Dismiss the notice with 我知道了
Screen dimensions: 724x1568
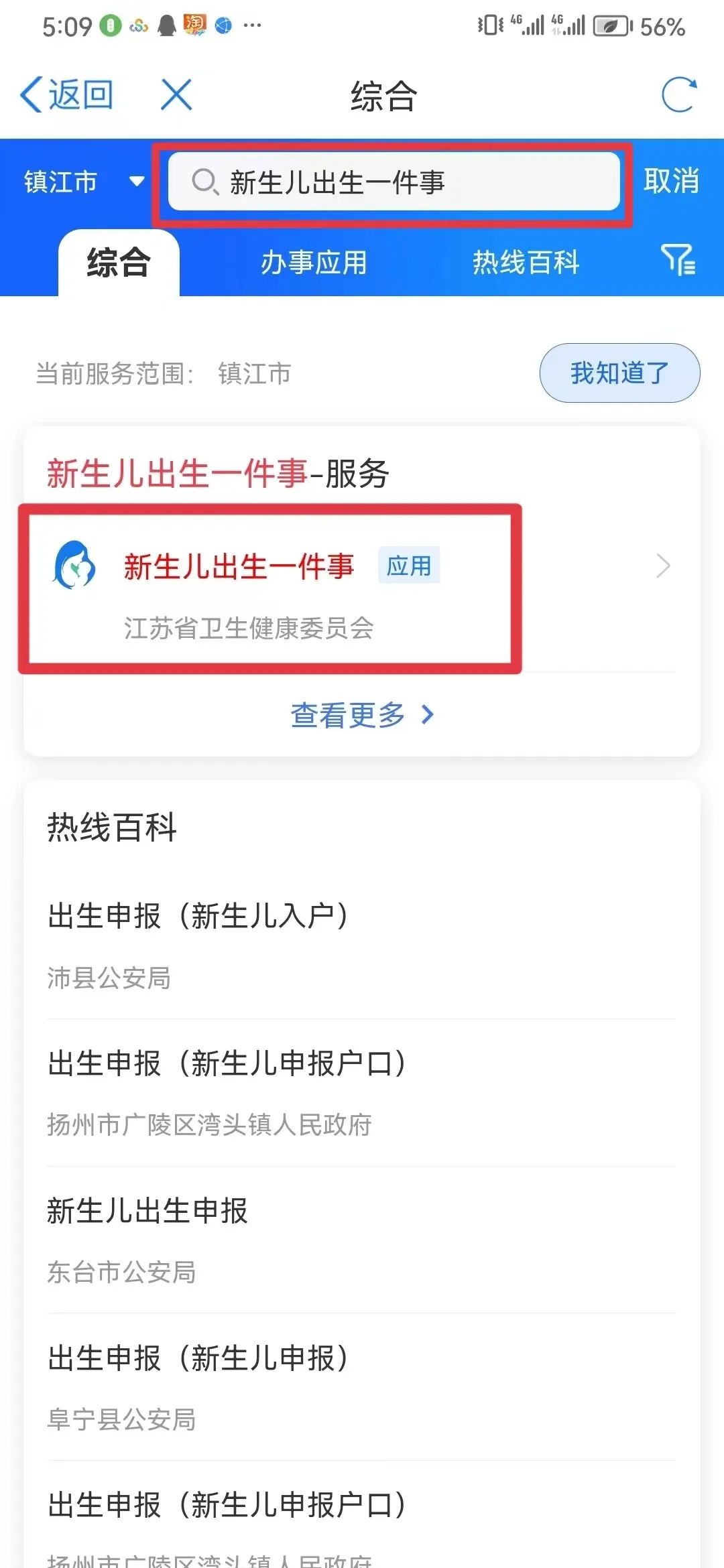point(619,373)
